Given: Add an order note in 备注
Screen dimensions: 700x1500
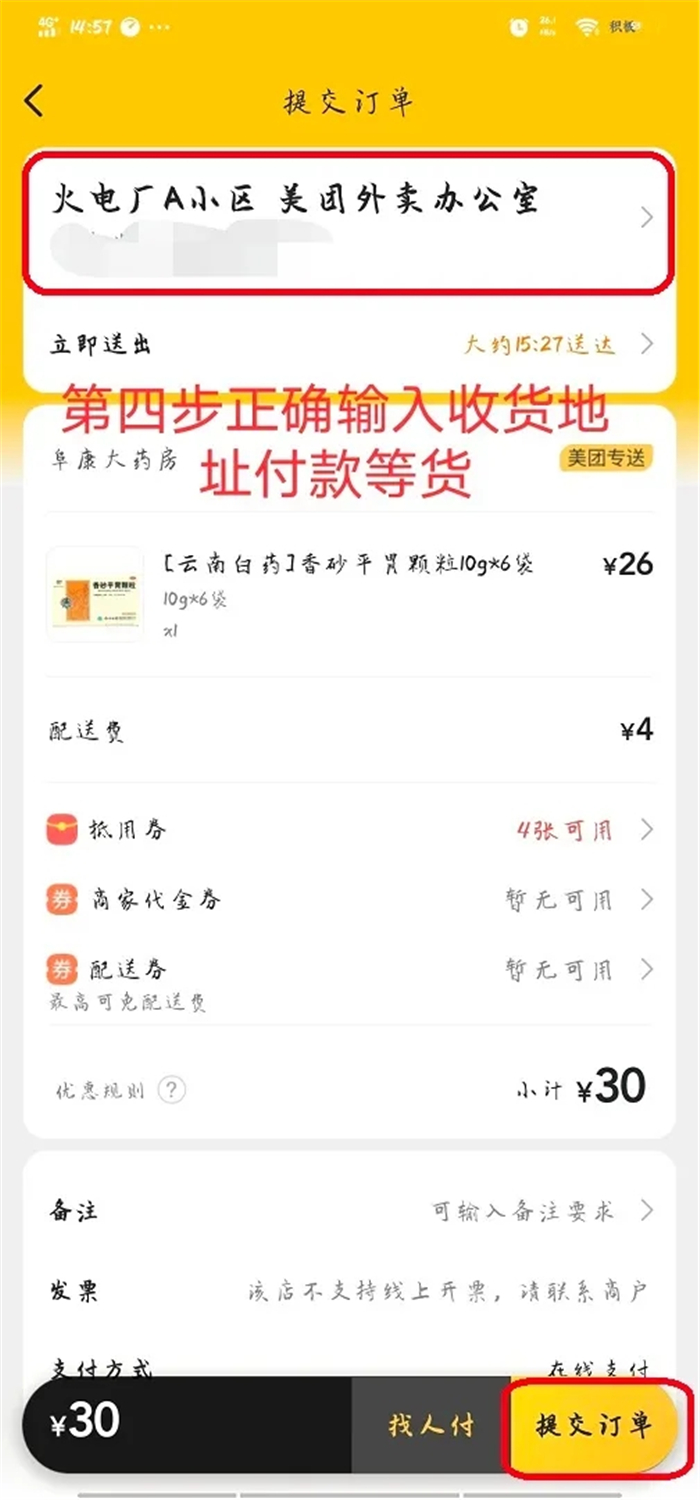Looking at the screenshot, I should click(348, 1211).
